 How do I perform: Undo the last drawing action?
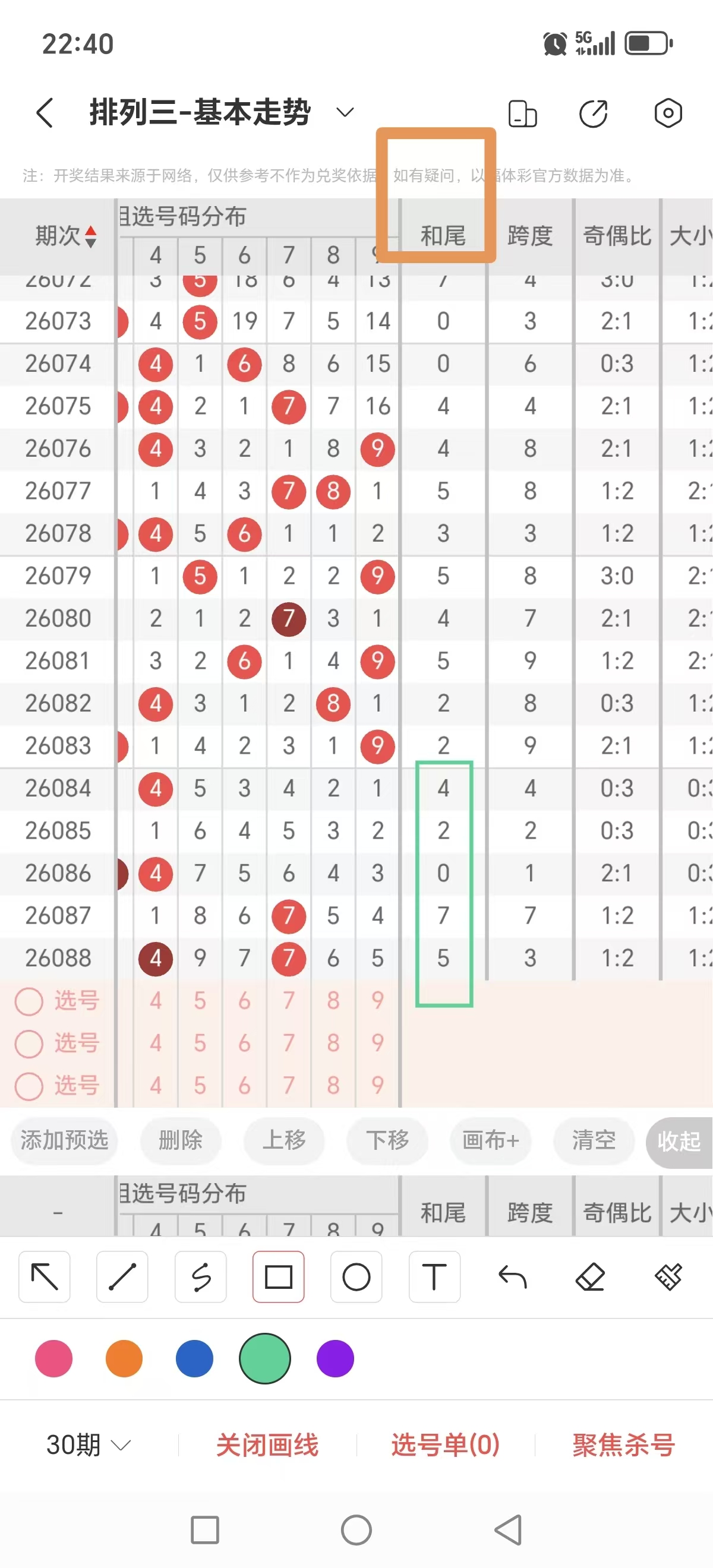tap(512, 1276)
